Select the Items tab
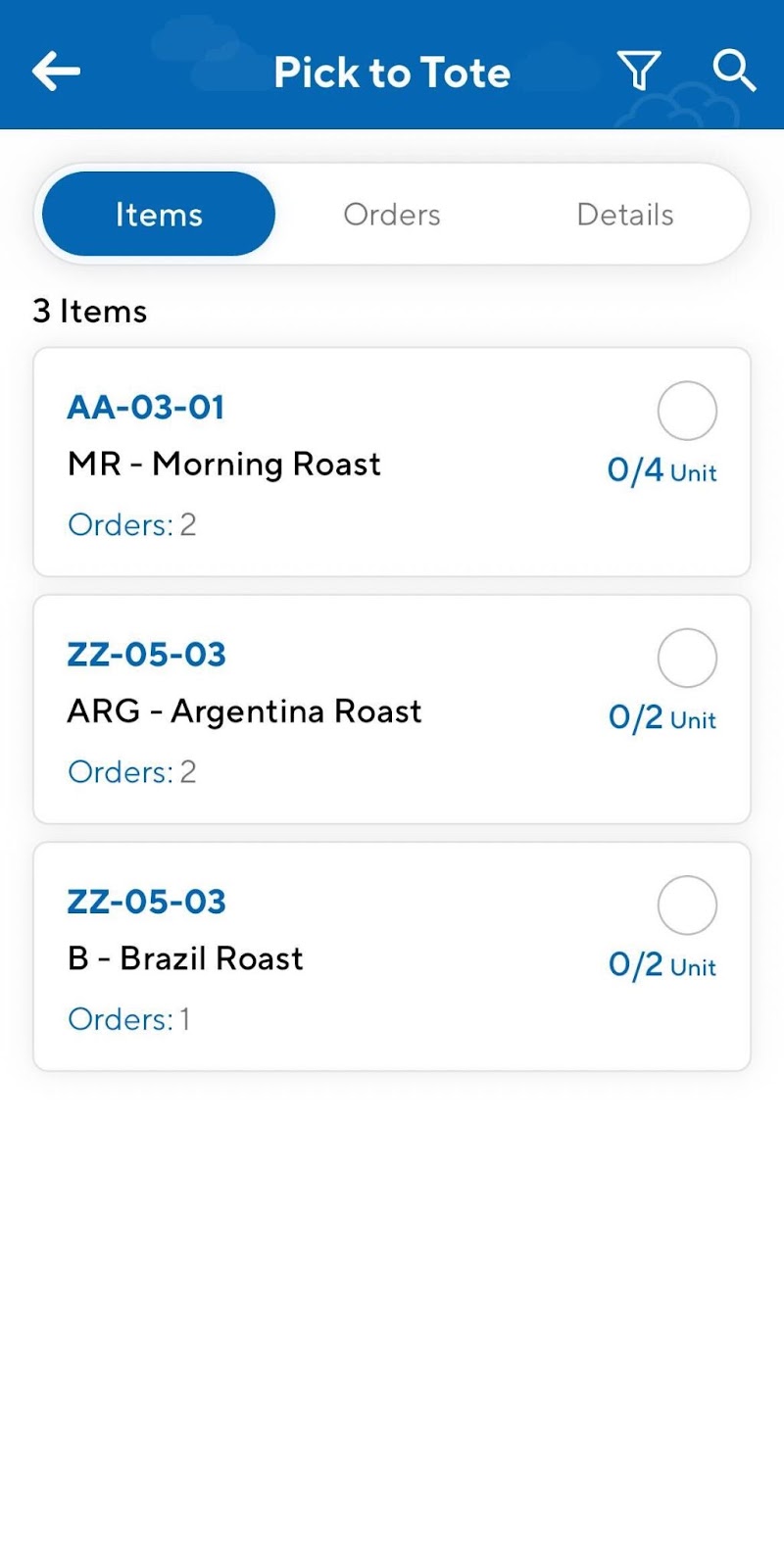This screenshot has width=784, height=1568. [159, 215]
